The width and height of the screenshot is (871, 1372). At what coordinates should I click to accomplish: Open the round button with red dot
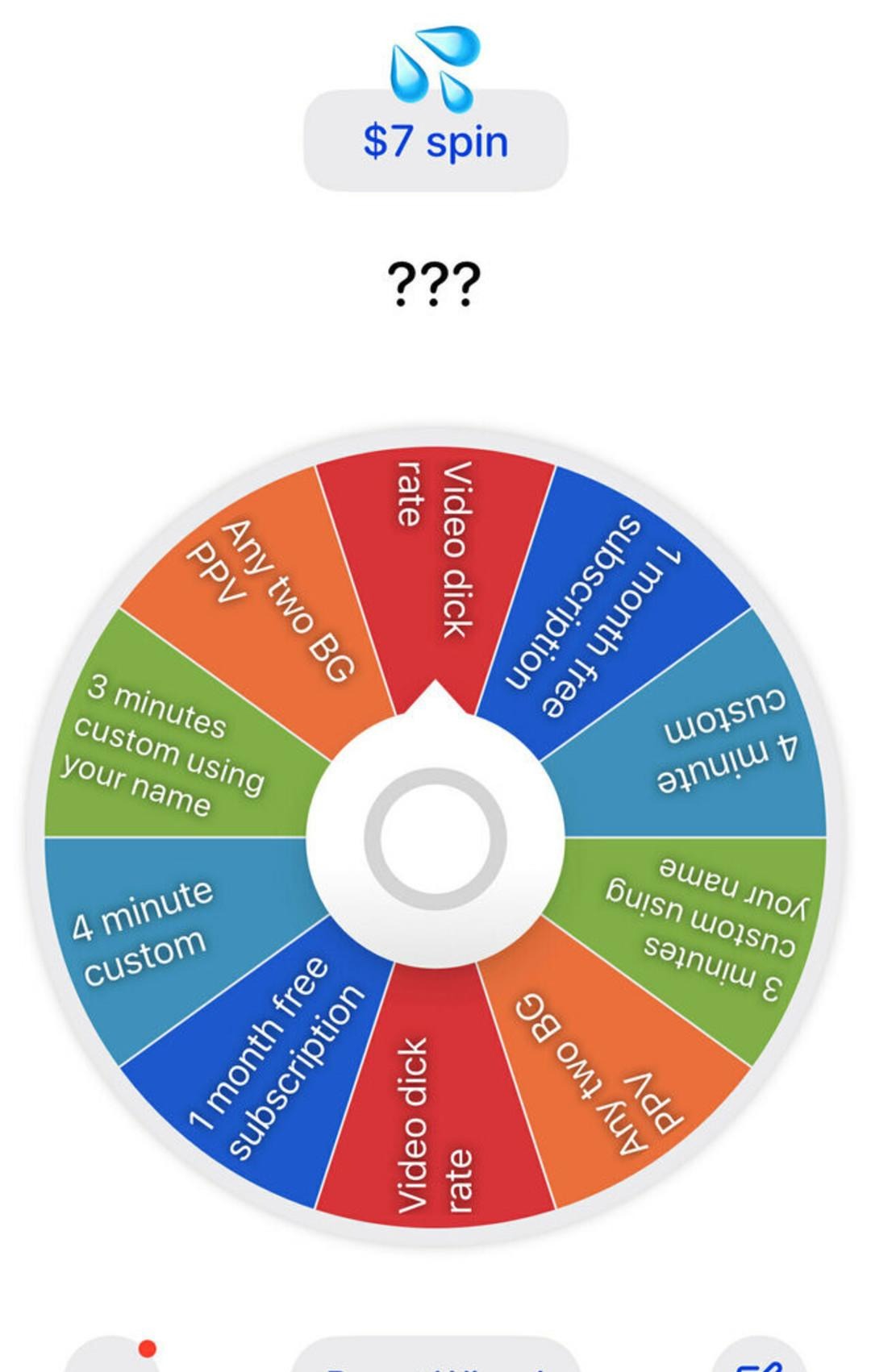[x=113, y=1361]
